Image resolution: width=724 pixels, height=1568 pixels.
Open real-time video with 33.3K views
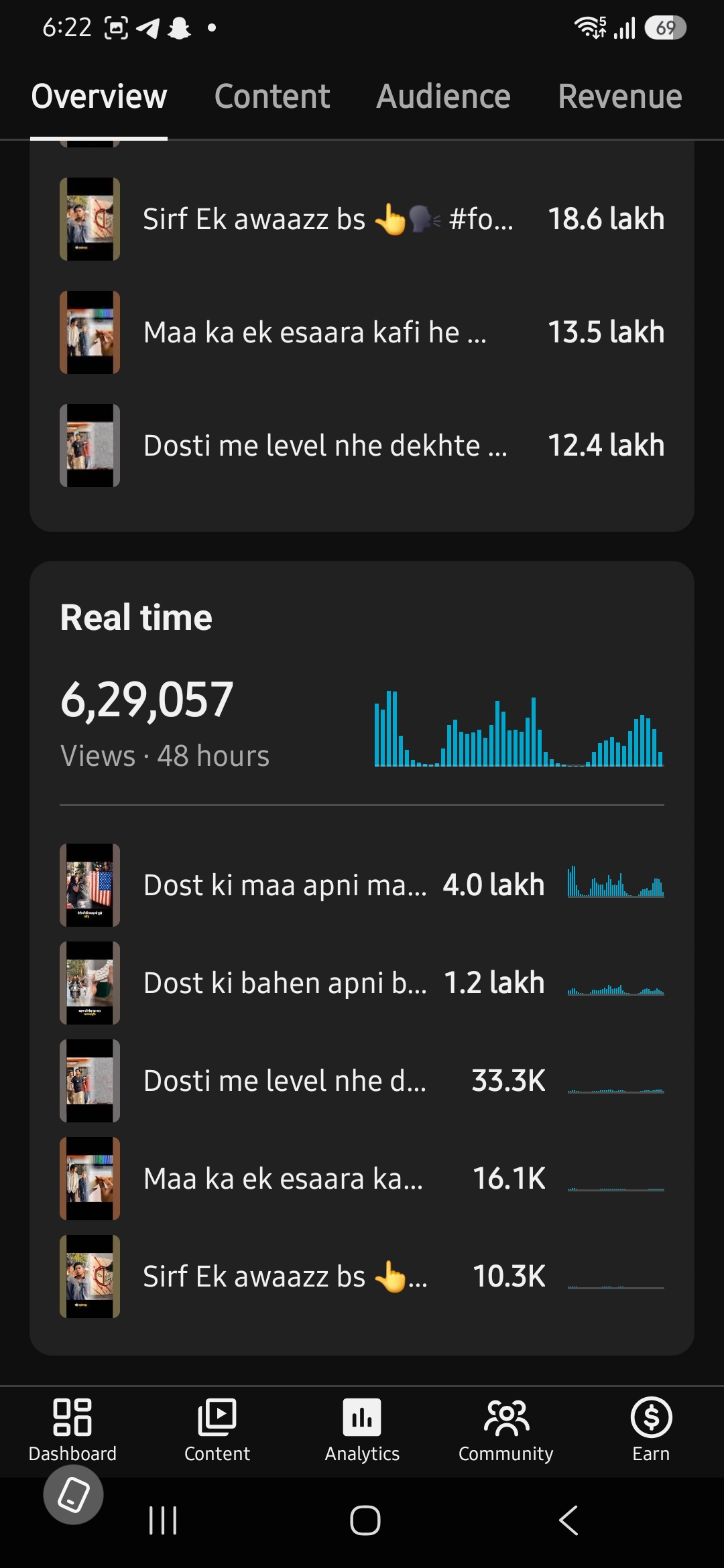coord(362,1081)
